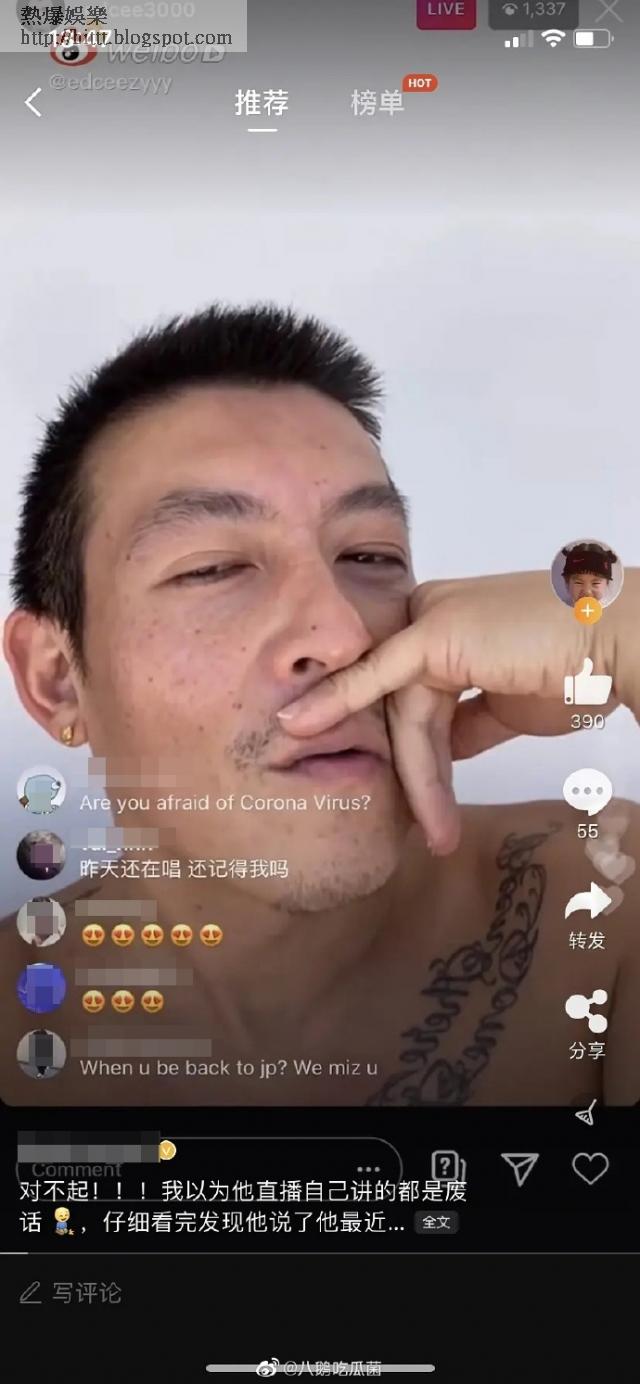This screenshot has height=1384, width=640.
Task: Repost the video using 转发
Action: [x=587, y=903]
